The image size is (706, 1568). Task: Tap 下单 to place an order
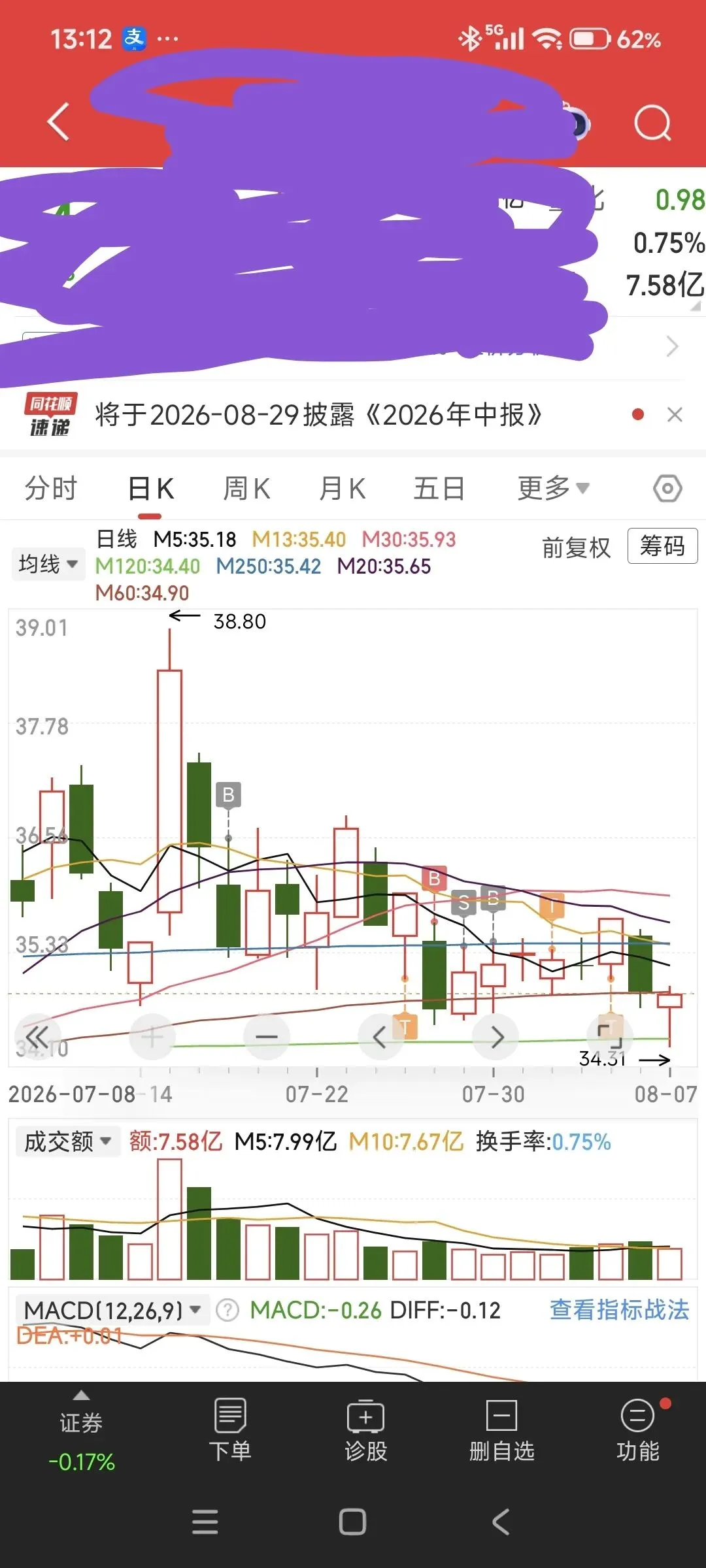(229, 1431)
